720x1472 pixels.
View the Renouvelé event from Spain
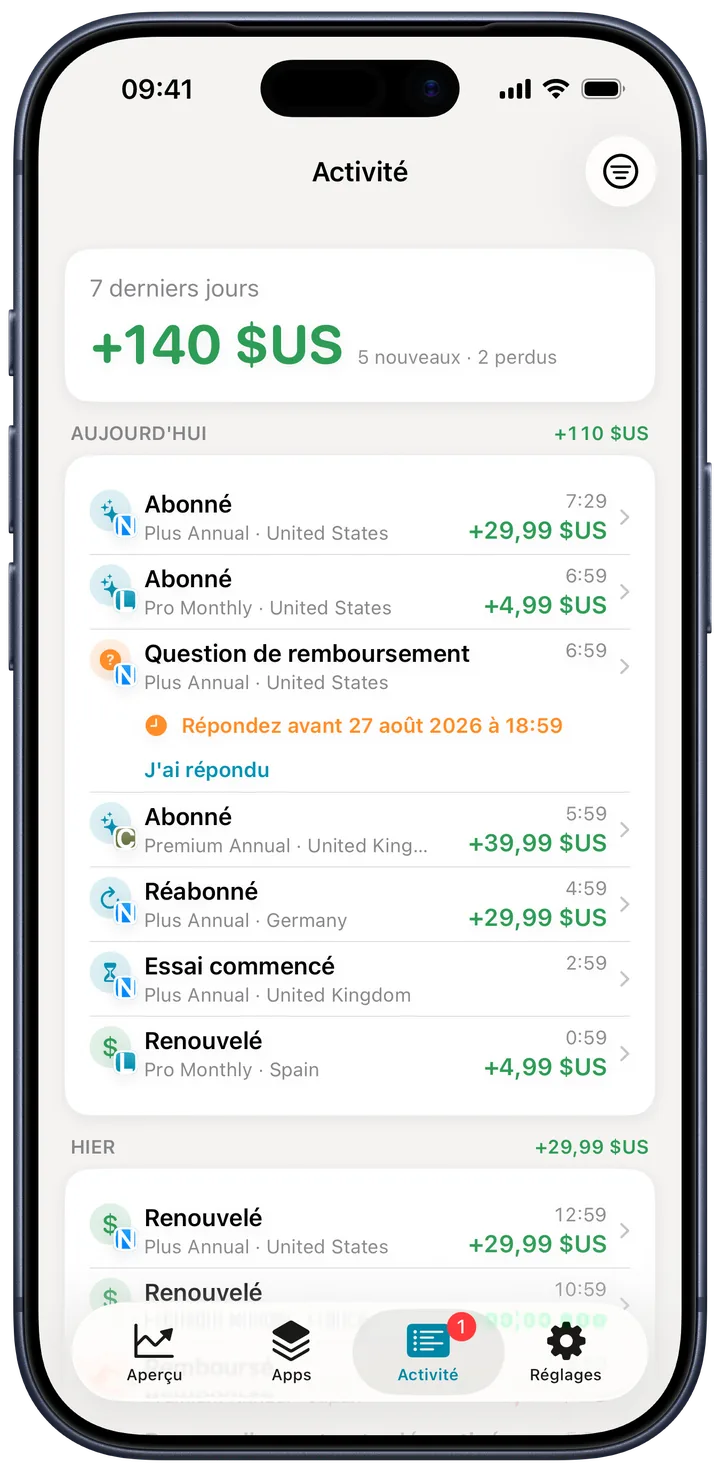click(360, 1054)
